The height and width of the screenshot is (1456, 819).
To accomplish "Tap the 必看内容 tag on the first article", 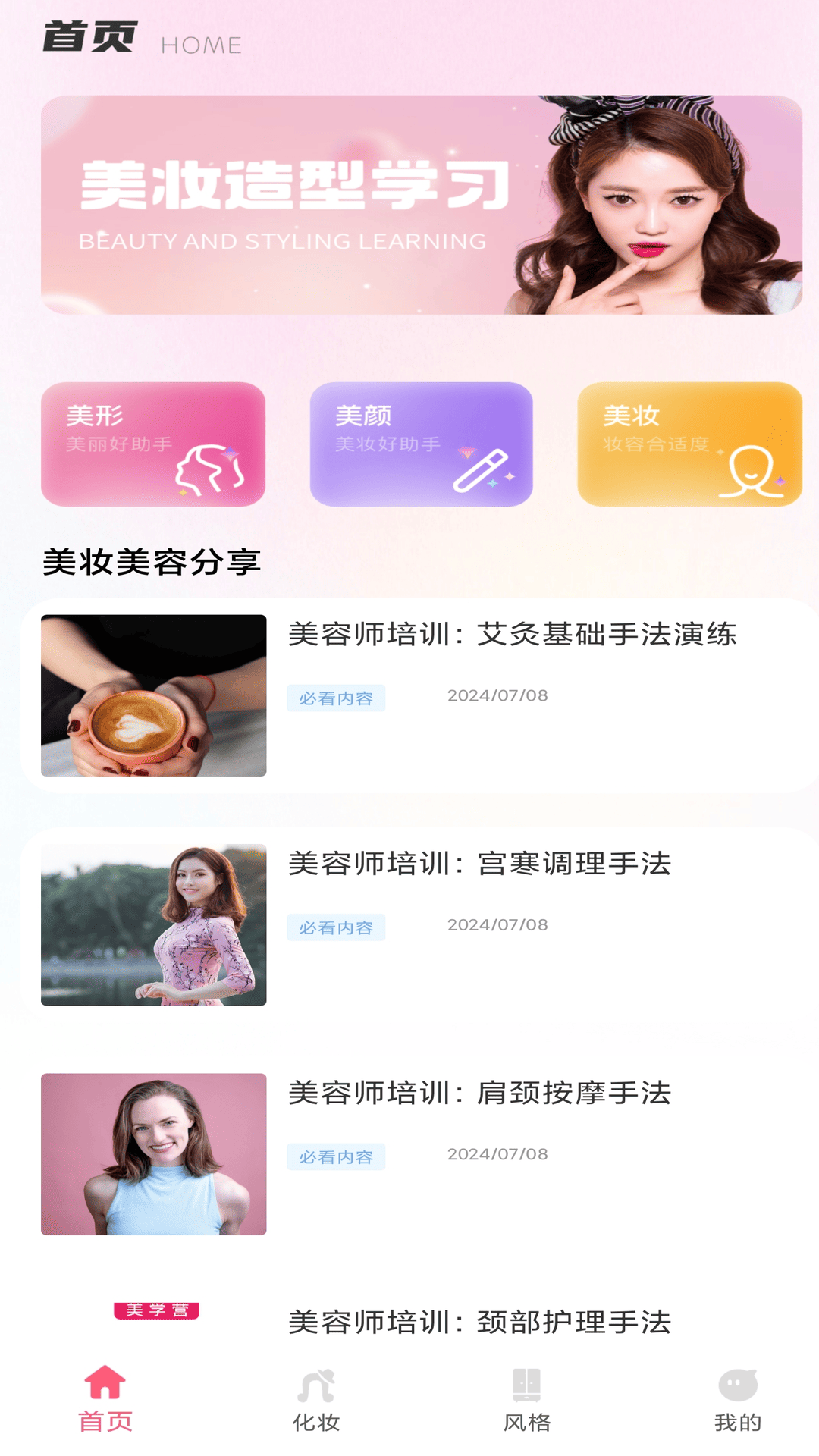I will (x=337, y=697).
